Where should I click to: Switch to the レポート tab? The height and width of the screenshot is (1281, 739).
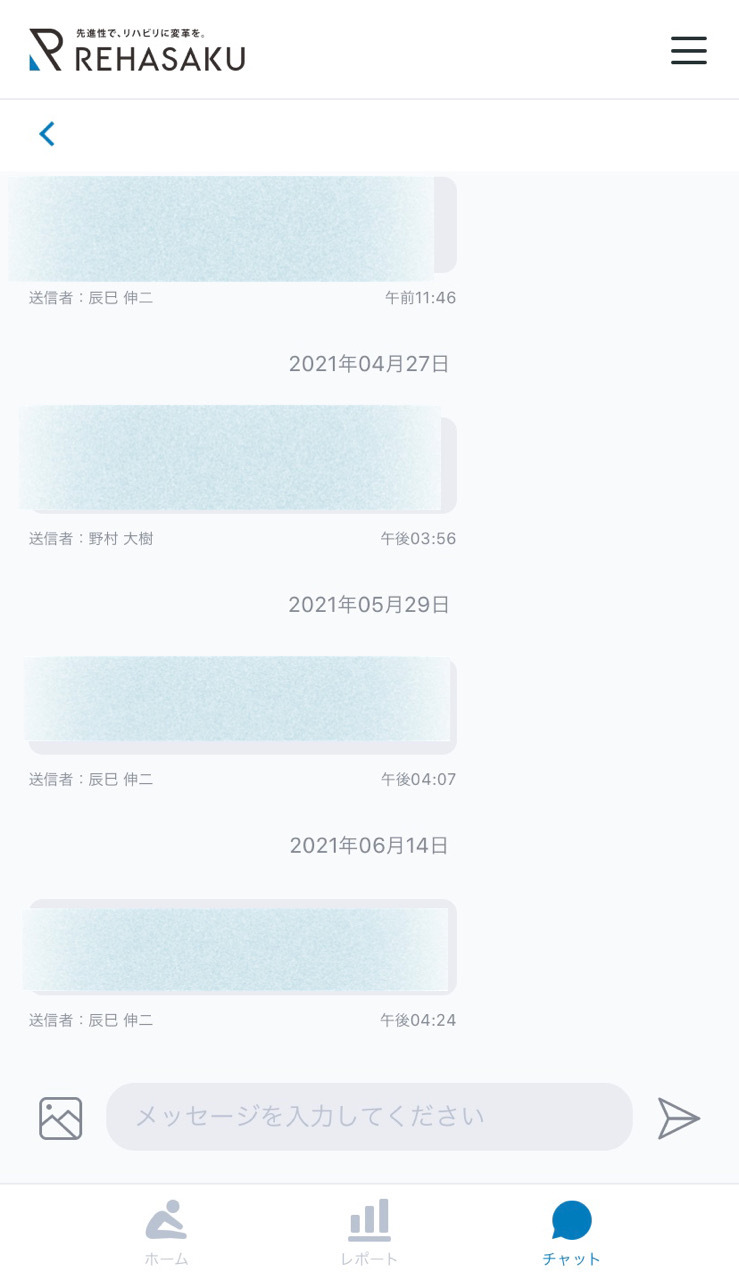(369, 1233)
